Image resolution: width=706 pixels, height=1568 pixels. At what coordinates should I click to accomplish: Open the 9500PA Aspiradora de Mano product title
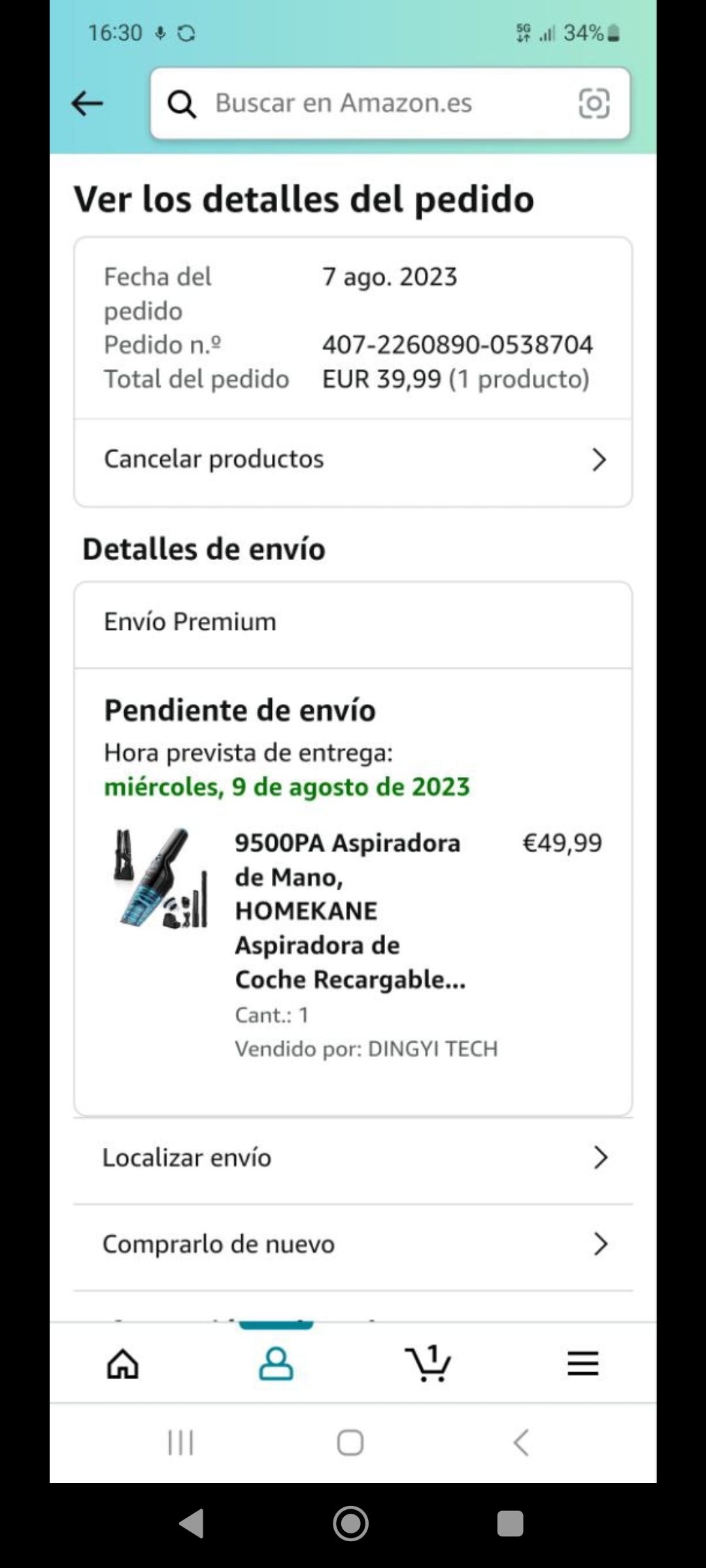350,911
